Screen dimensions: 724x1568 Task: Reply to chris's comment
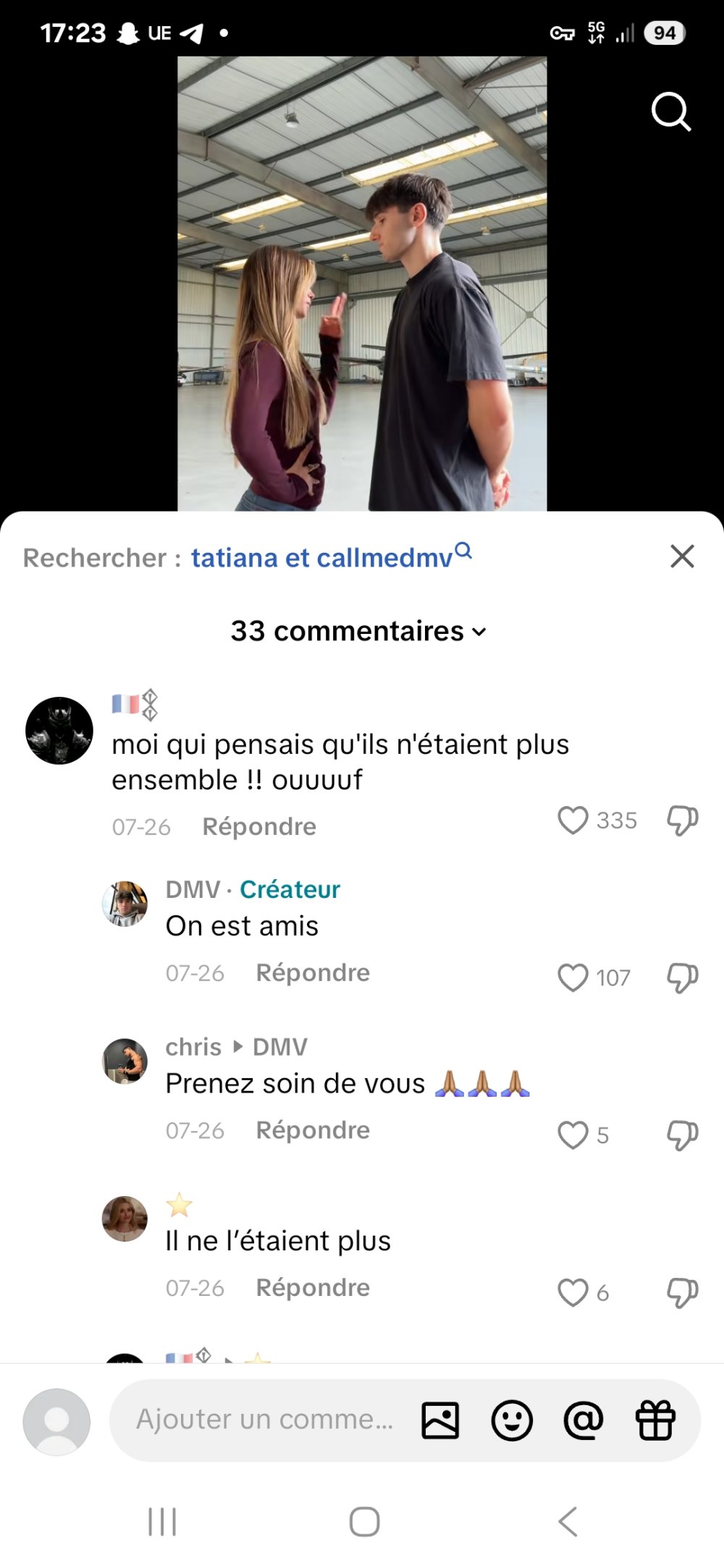pyautogui.click(x=313, y=1130)
